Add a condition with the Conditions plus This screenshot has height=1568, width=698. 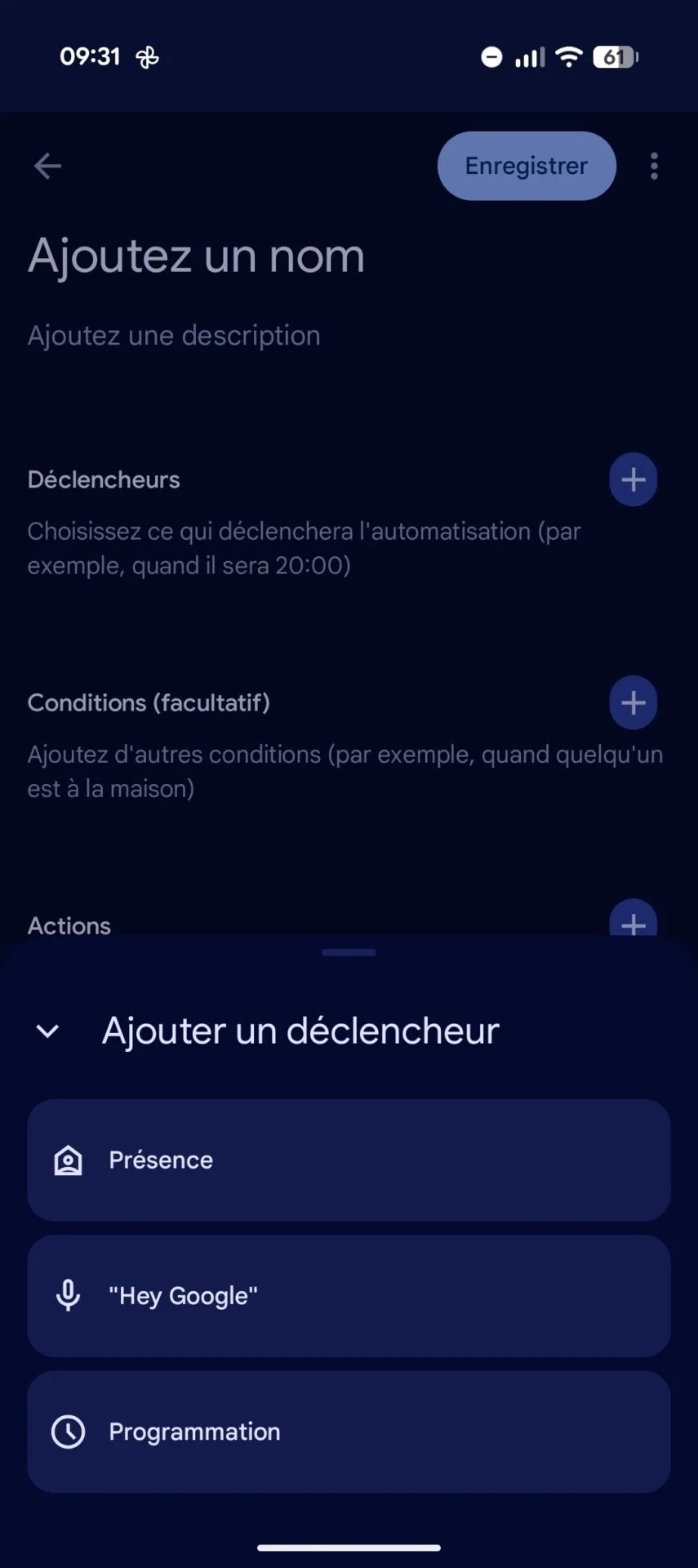point(633,702)
